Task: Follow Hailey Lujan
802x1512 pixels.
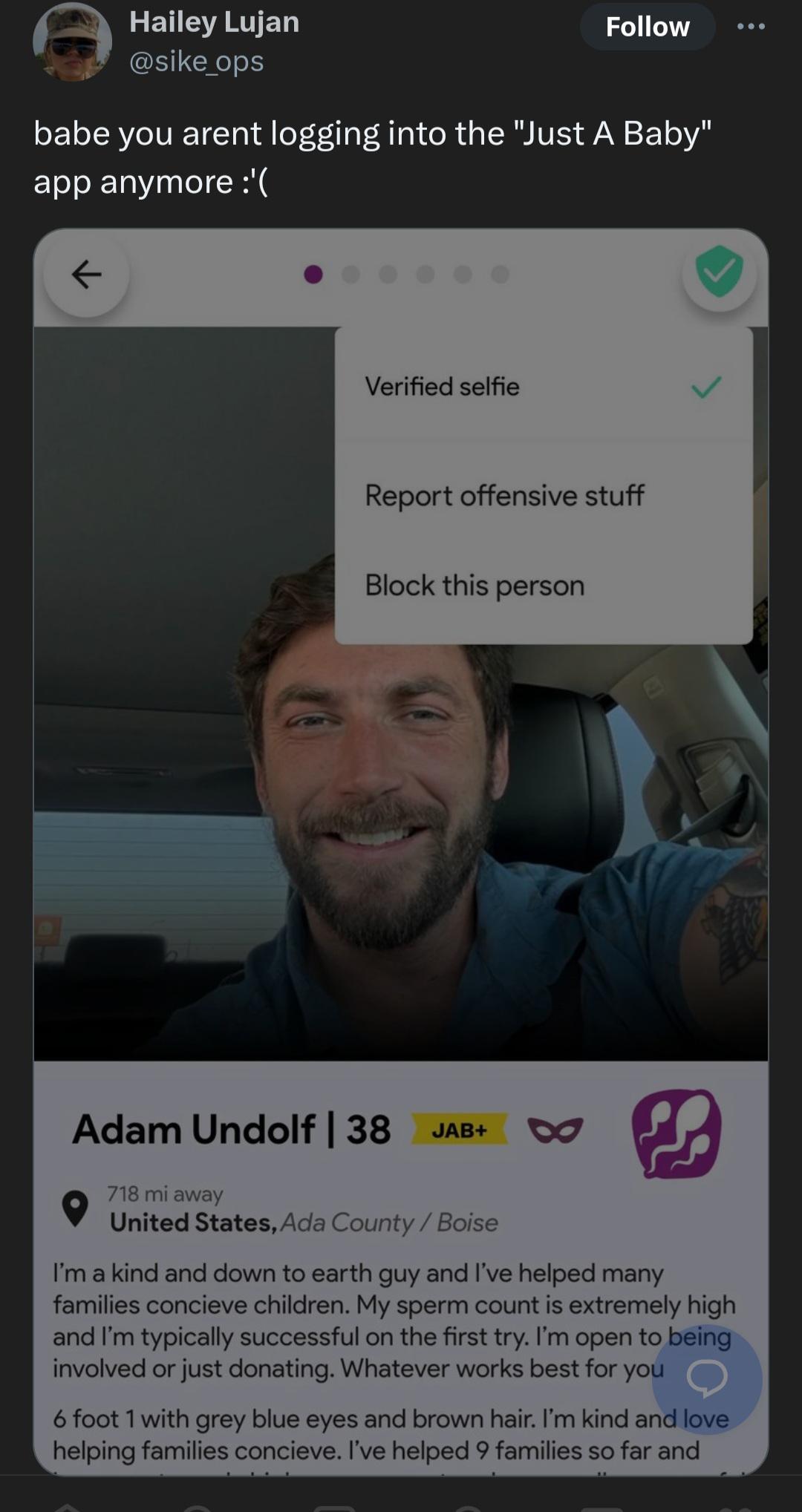Action: click(x=647, y=27)
